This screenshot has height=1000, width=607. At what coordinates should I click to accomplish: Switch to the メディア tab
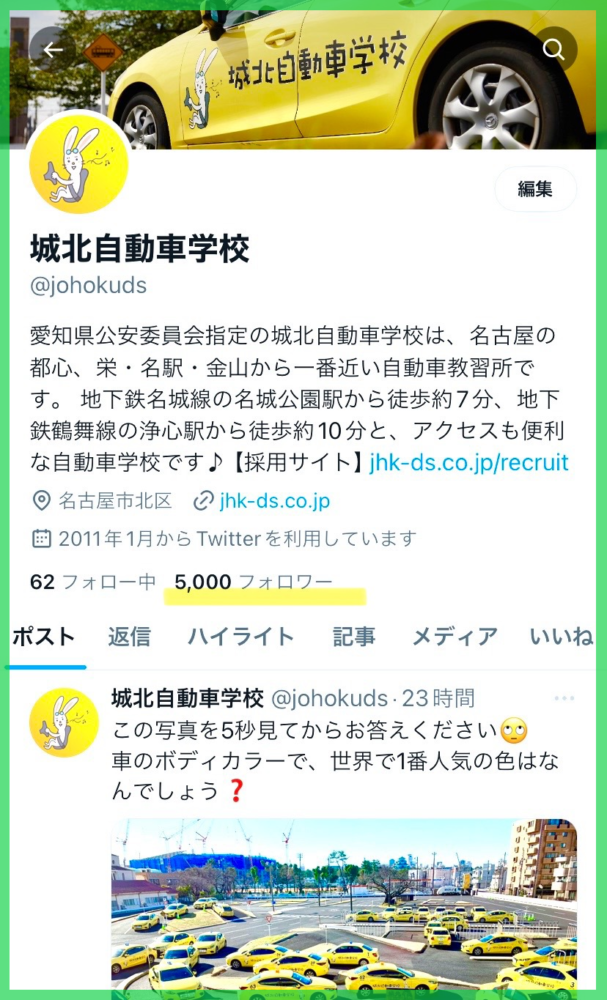454,637
